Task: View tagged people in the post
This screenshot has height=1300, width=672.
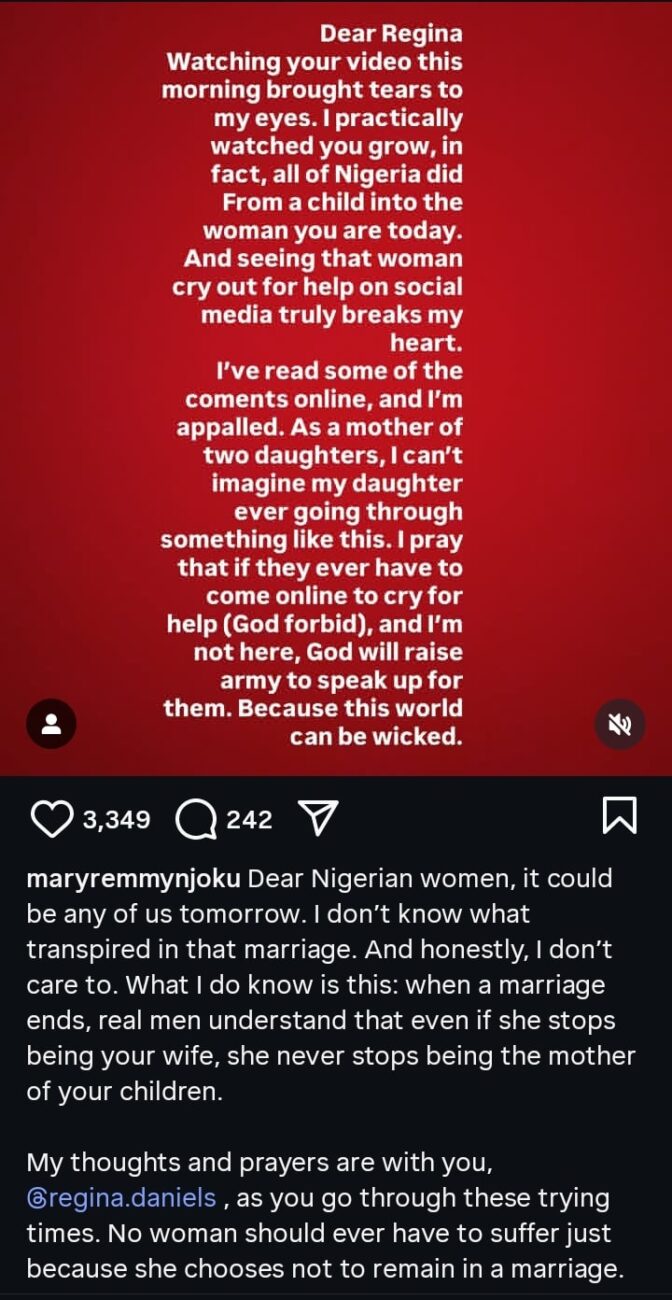Action: [x=51, y=724]
